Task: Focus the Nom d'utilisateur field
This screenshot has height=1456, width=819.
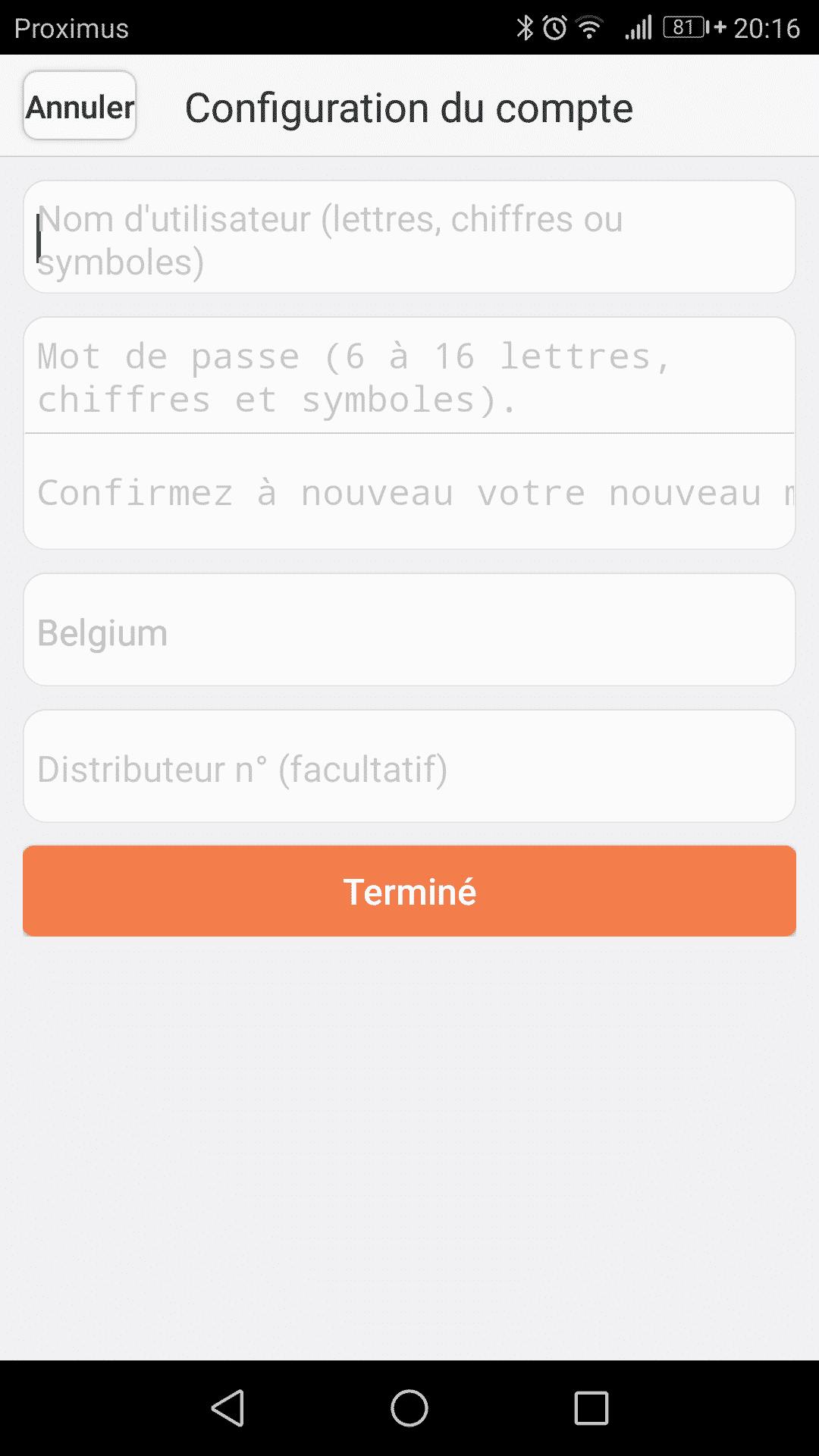Action: [409, 237]
